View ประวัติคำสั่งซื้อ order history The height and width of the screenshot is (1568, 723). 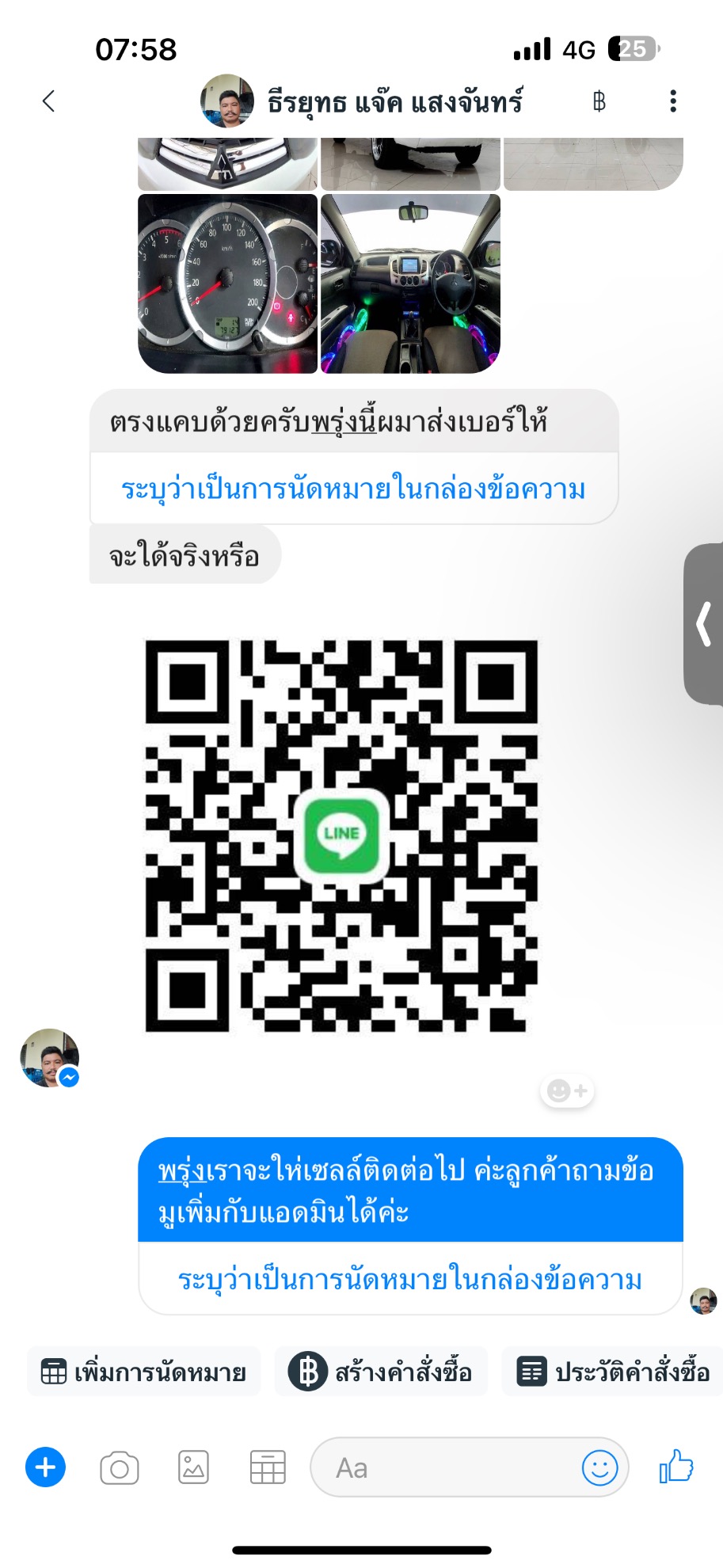613,1372
